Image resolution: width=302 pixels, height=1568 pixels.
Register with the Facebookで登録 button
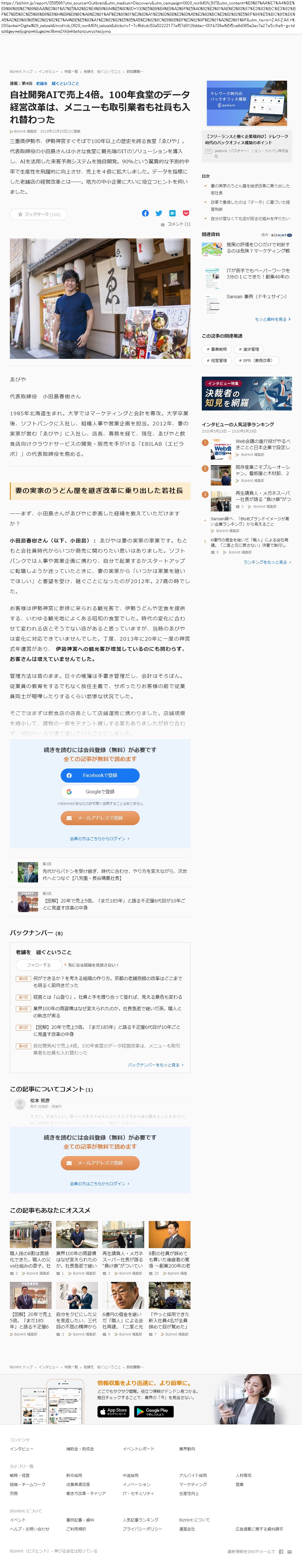[x=100, y=776]
